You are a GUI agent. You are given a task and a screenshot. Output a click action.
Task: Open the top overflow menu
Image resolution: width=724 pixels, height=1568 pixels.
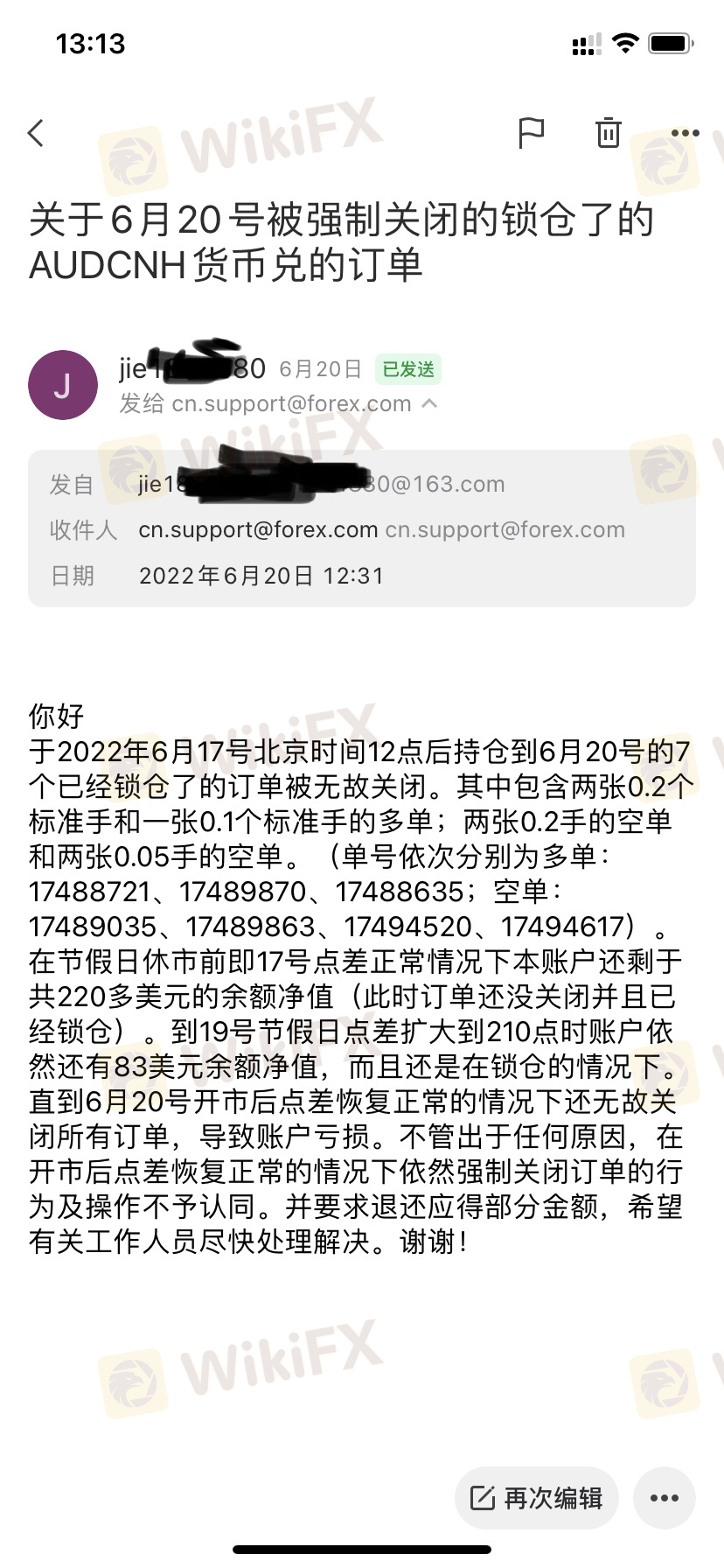tap(685, 133)
